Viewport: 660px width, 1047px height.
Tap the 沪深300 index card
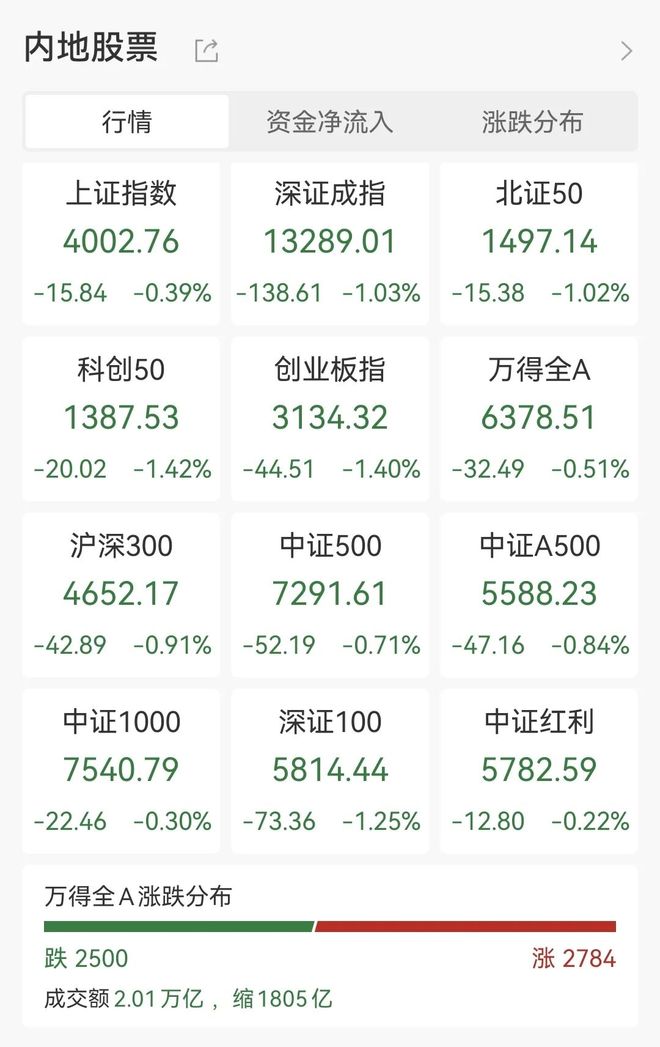pos(121,594)
